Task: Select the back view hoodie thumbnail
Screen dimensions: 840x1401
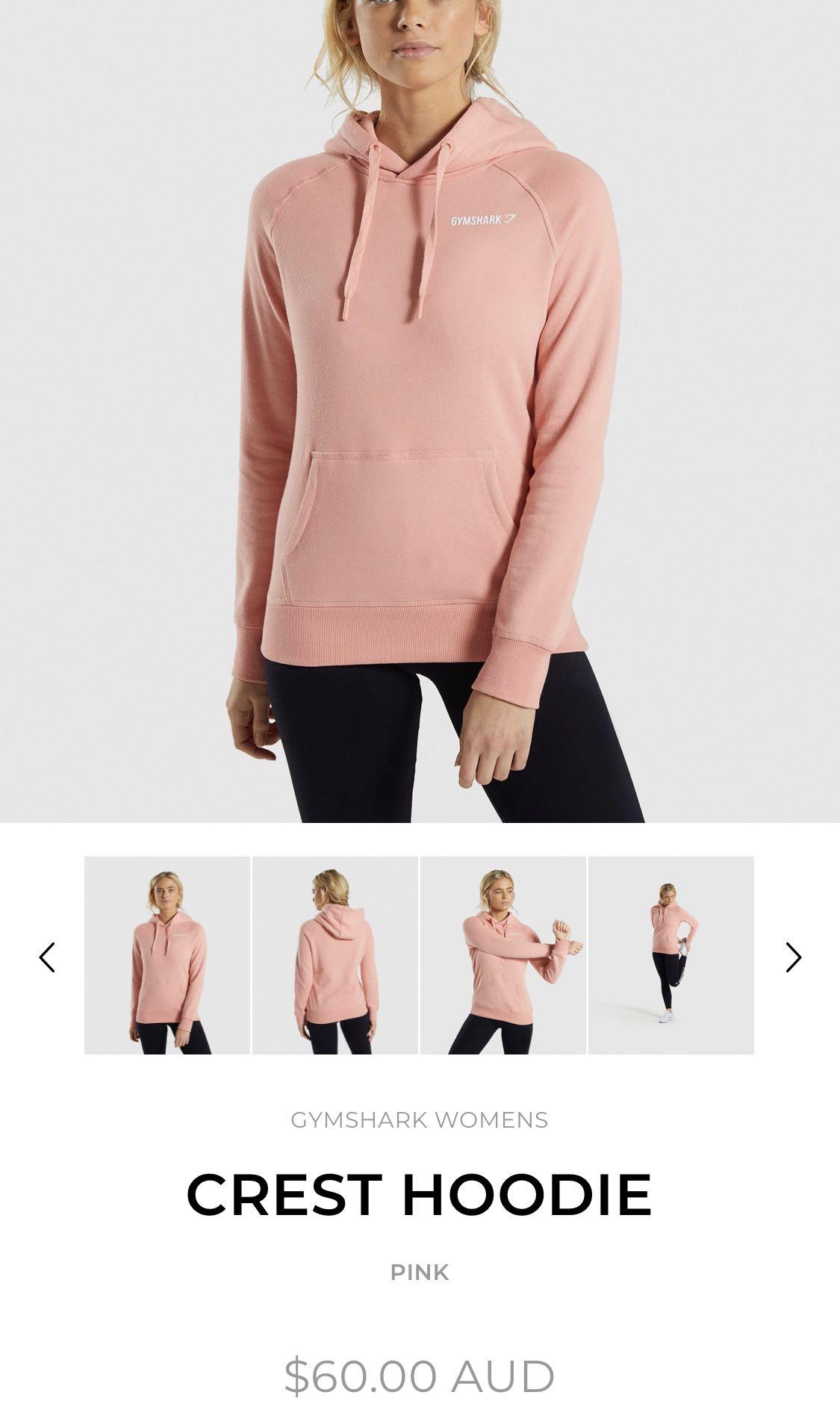Action: click(335, 955)
